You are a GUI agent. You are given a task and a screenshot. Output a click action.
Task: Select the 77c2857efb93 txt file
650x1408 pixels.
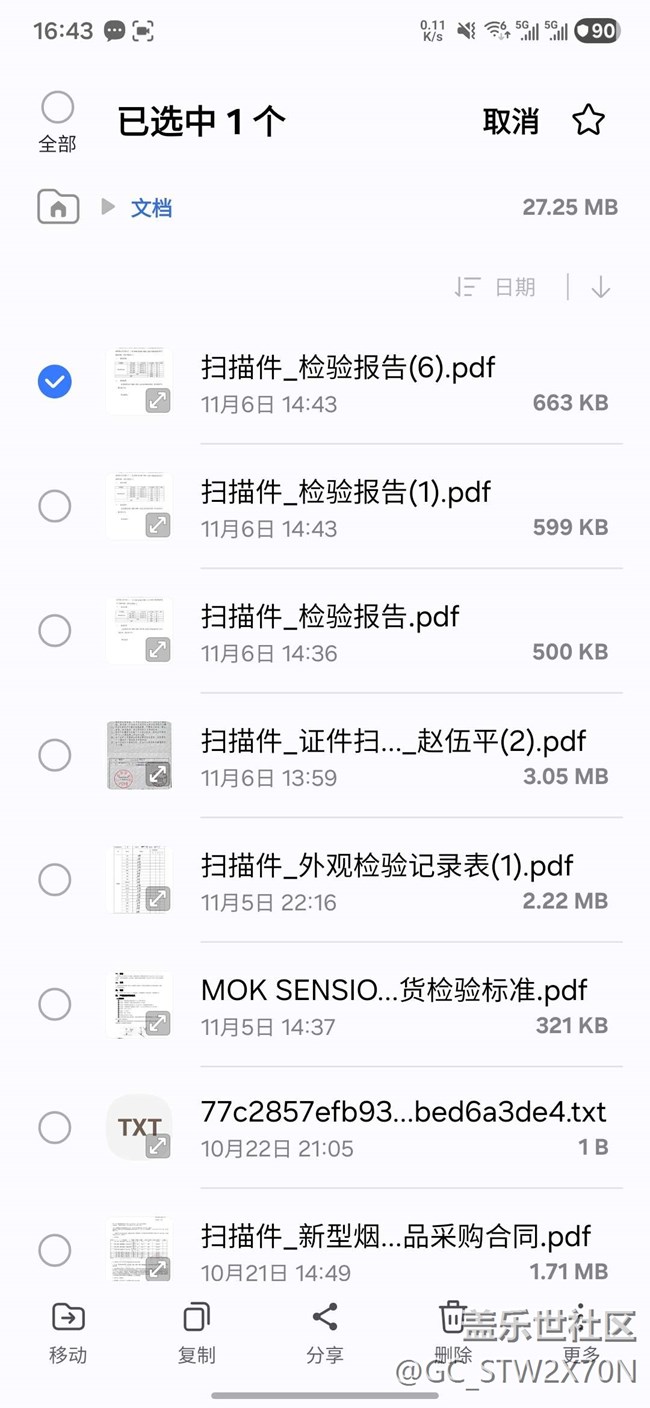(x=55, y=1128)
